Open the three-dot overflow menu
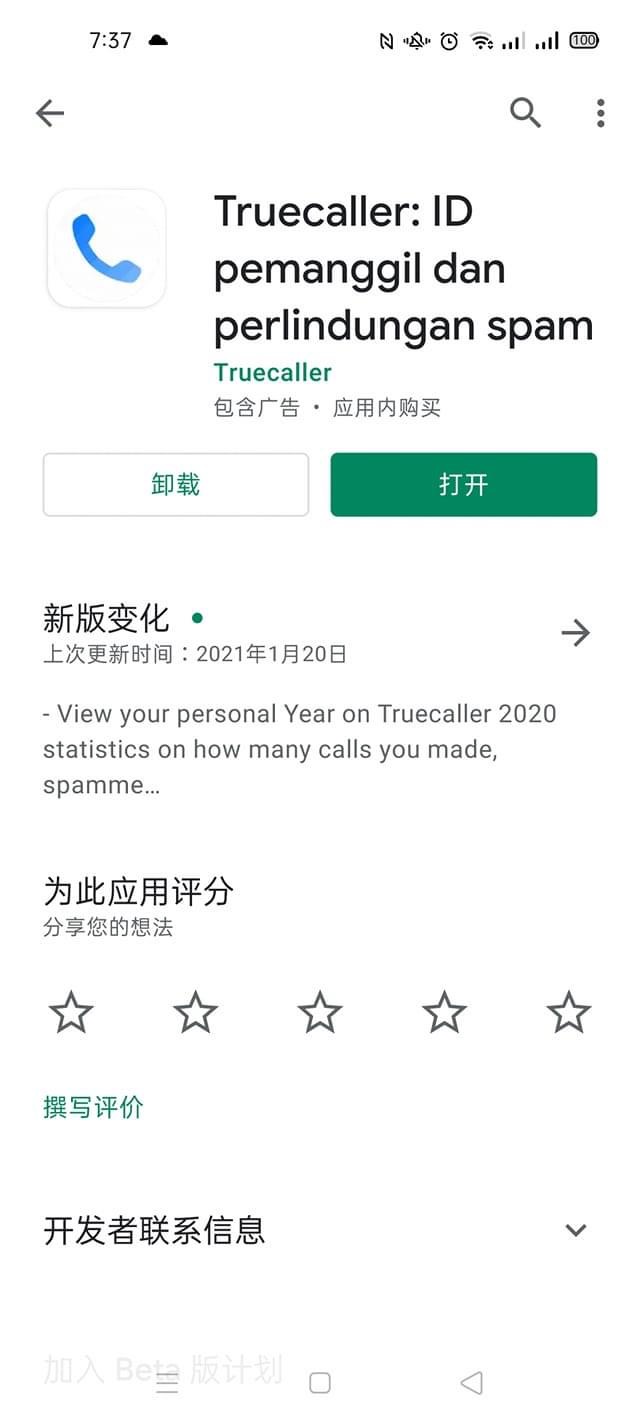Image resolution: width=640 pixels, height=1422 pixels. (600, 113)
